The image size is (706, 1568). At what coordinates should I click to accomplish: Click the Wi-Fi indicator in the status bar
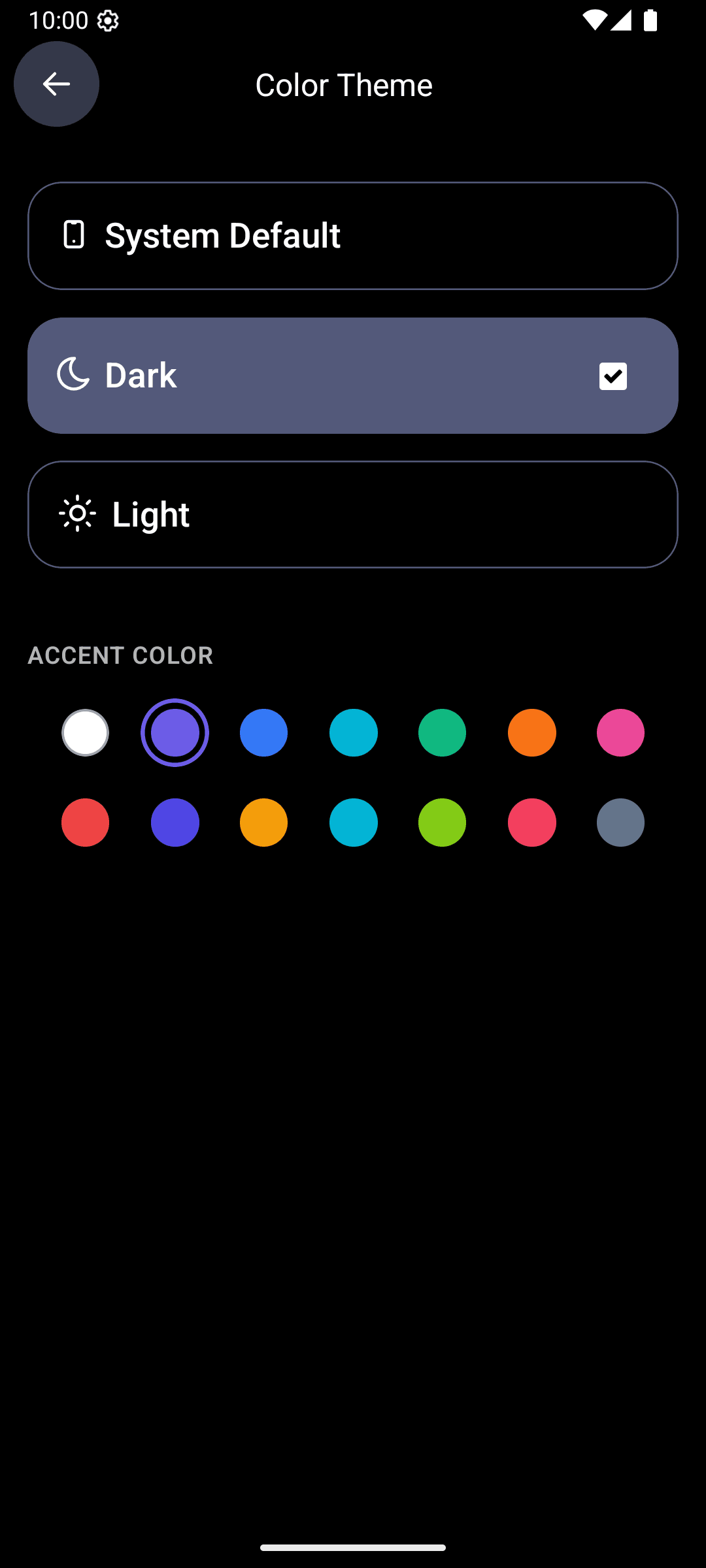pos(594,20)
